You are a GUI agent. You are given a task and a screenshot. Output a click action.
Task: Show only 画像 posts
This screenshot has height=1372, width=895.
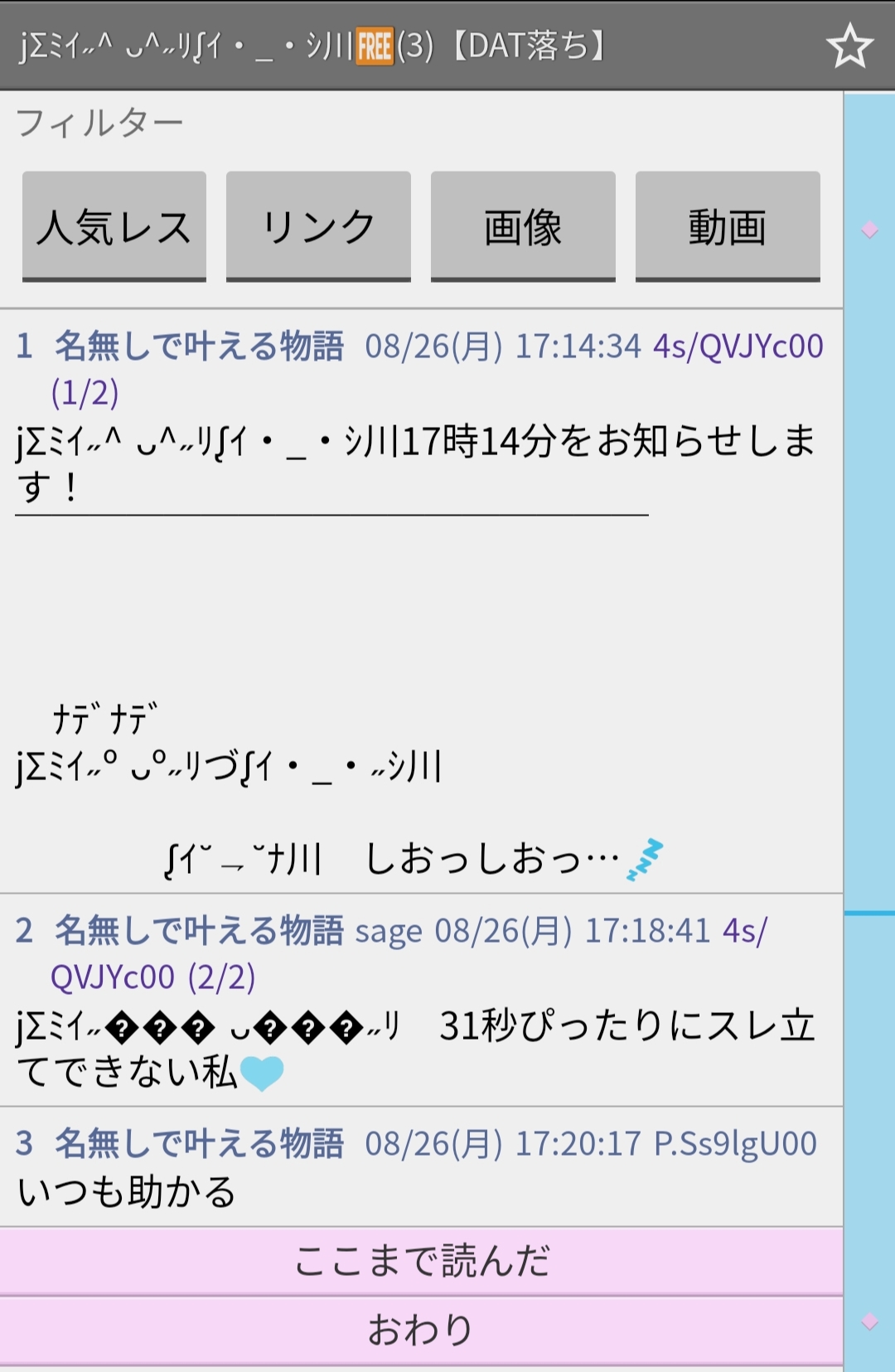click(x=523, y=226)
